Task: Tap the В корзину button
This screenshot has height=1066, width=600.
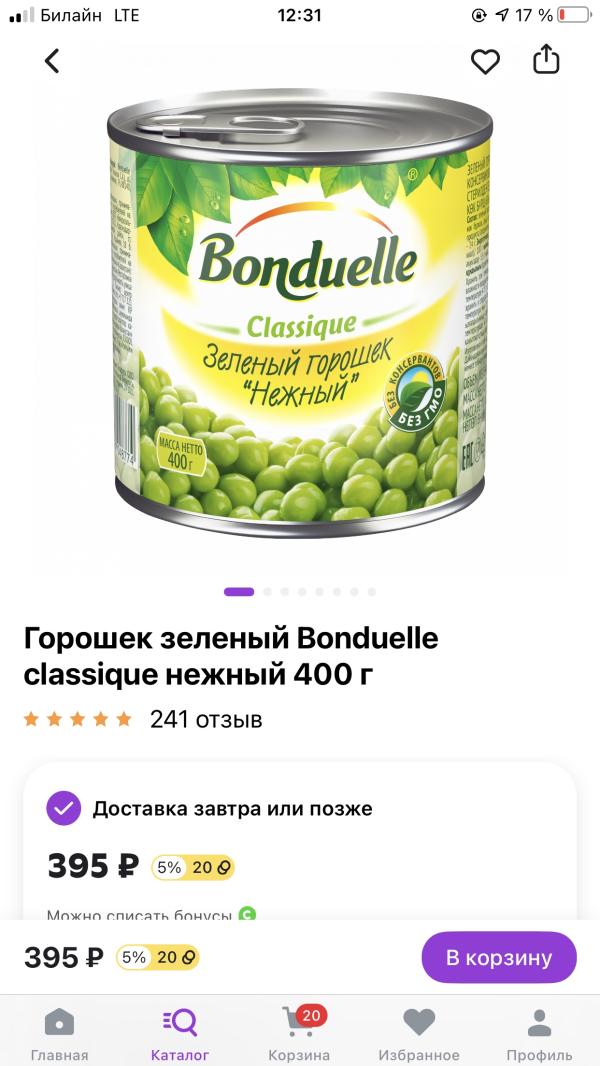Action: point(498,957)
